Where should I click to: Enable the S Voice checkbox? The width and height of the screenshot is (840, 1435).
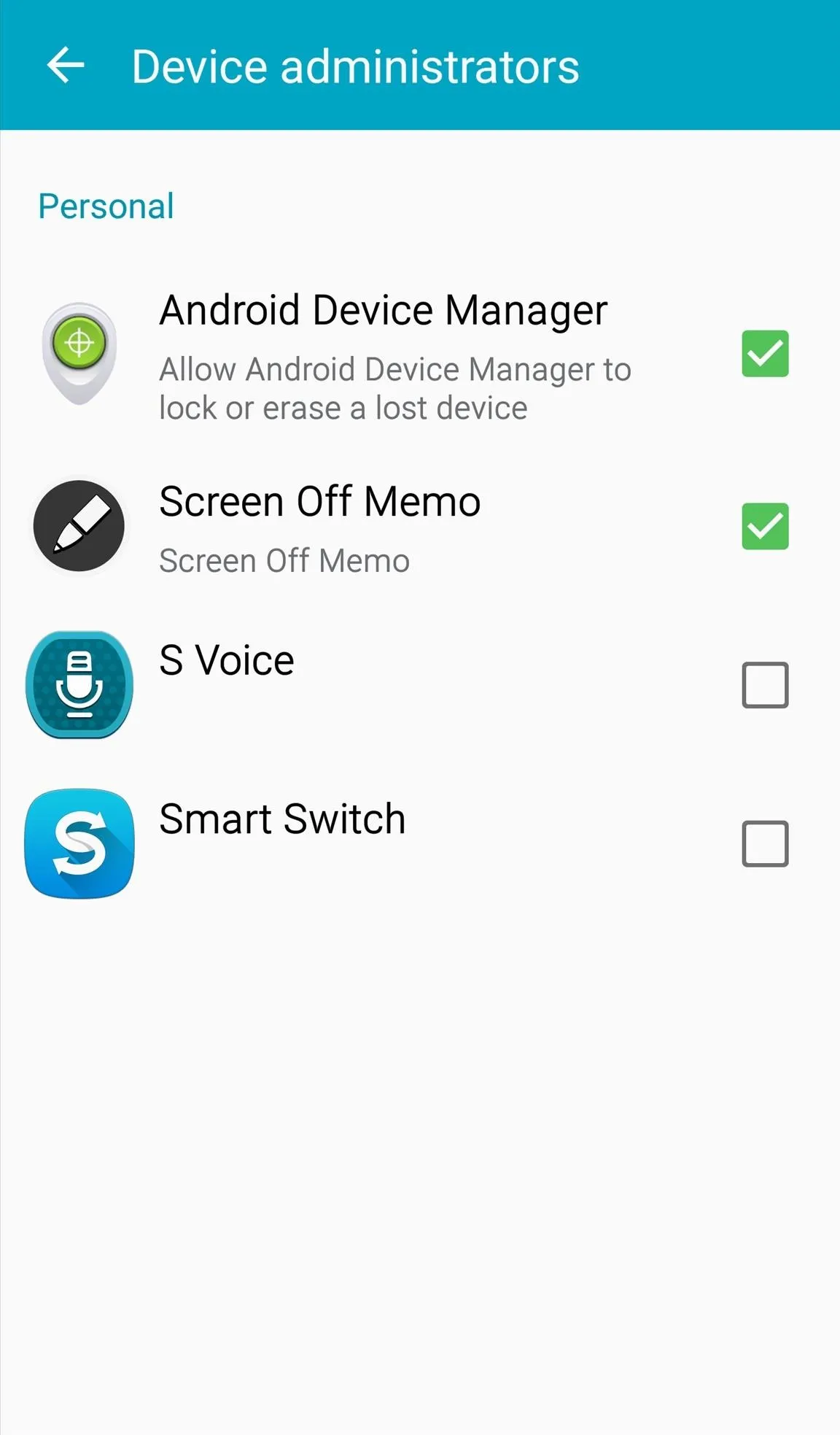pyautogui.click(x=765, y=685)
